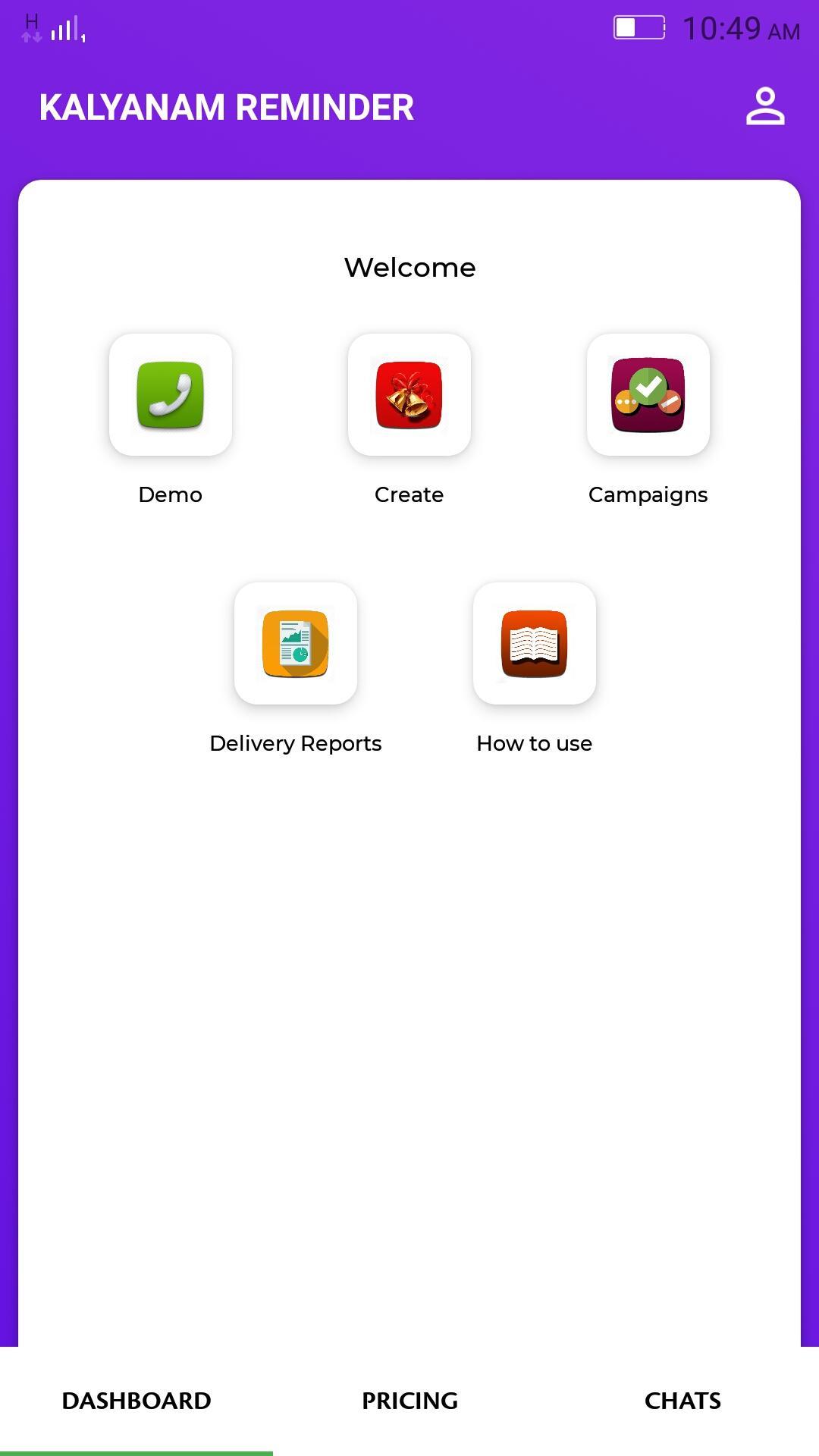Open the How to use guide

(x=535, y=644)
